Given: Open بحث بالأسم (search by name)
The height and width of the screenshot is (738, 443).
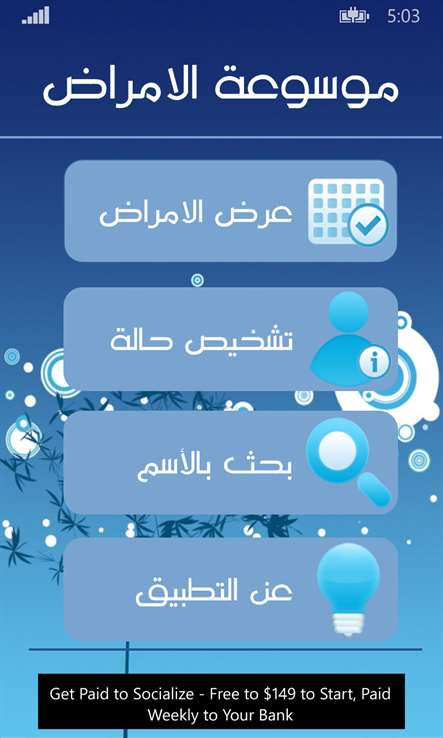Looking at the screenshot, I should [231, 463].
